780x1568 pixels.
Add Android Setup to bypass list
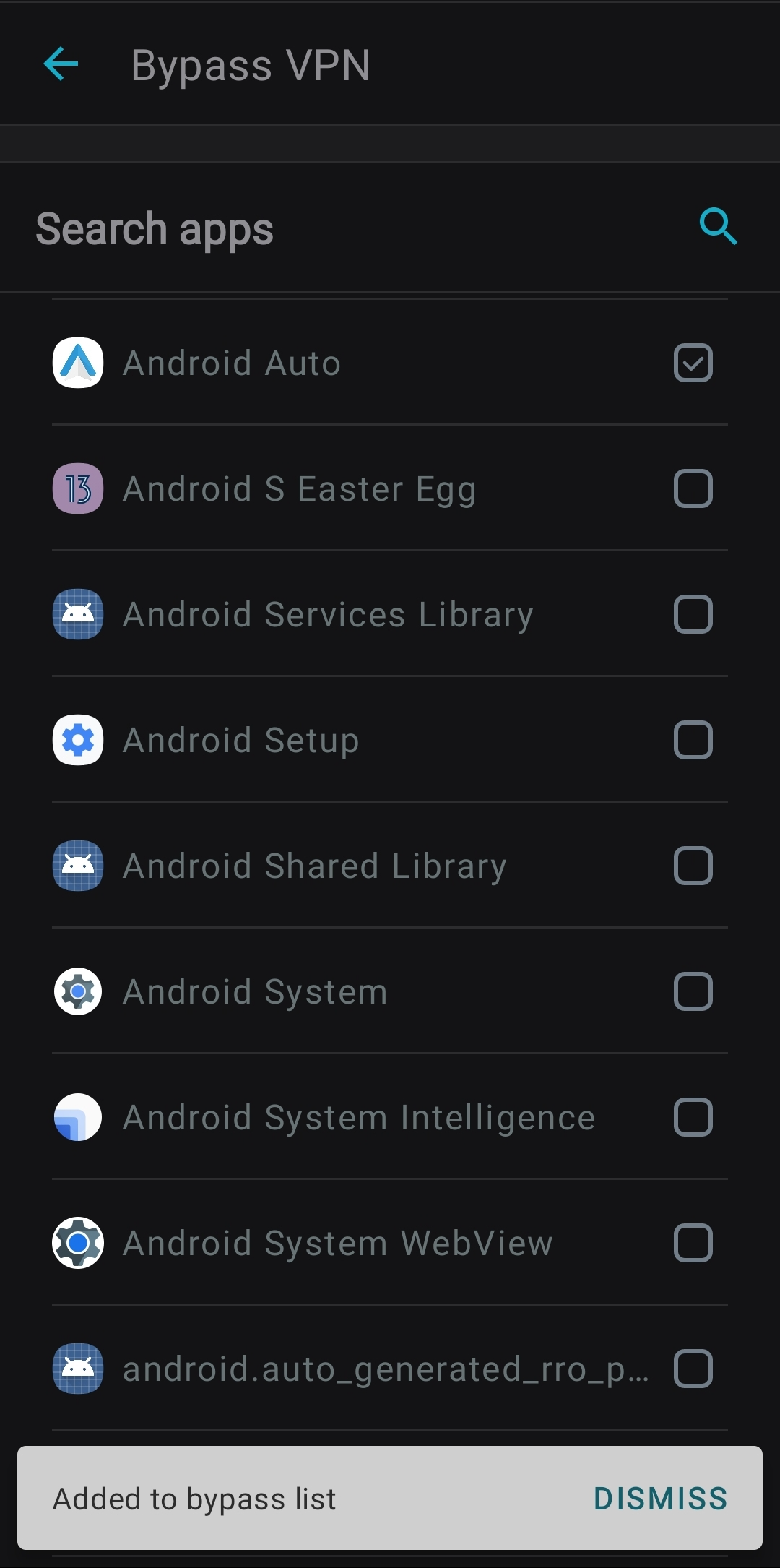pos(693,740)
